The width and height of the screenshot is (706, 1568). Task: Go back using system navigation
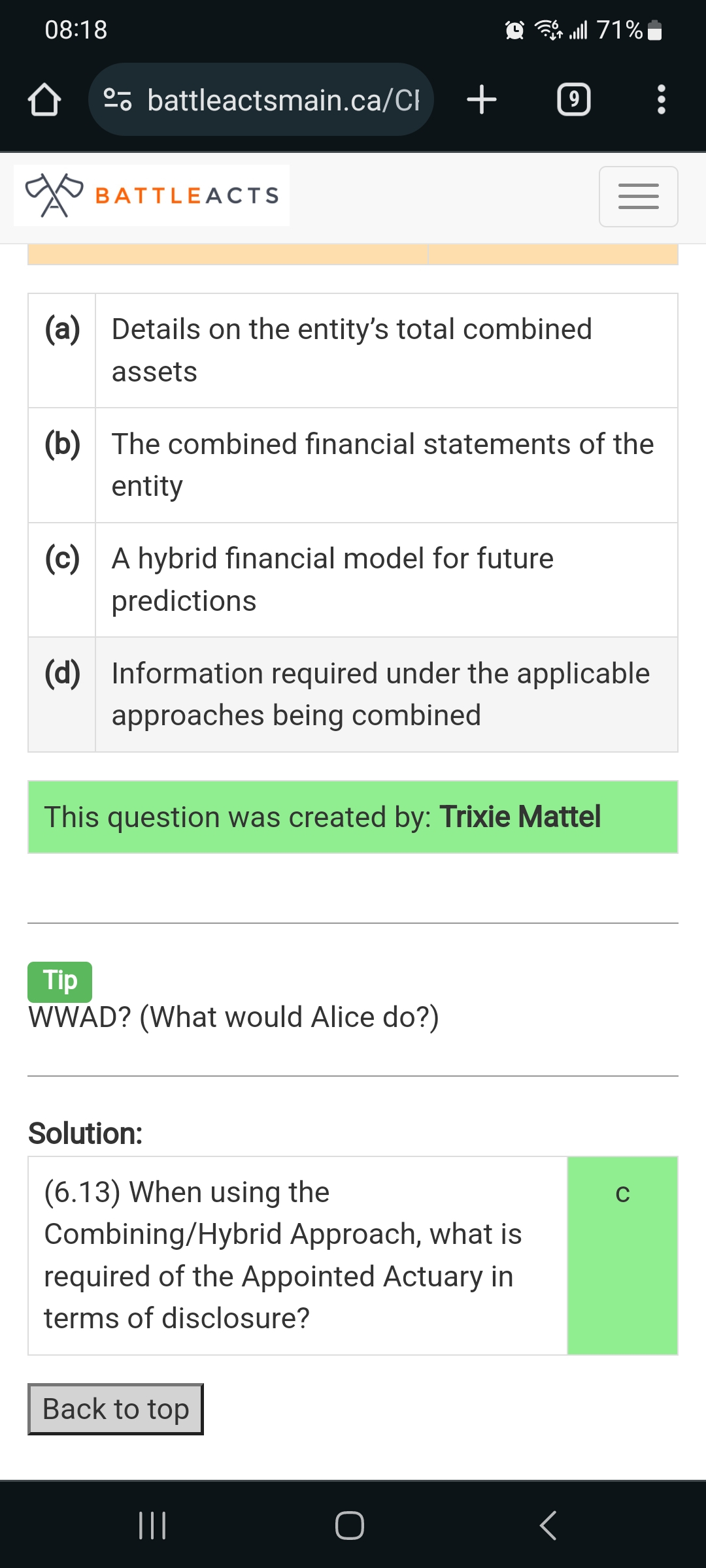point(548,1526)
